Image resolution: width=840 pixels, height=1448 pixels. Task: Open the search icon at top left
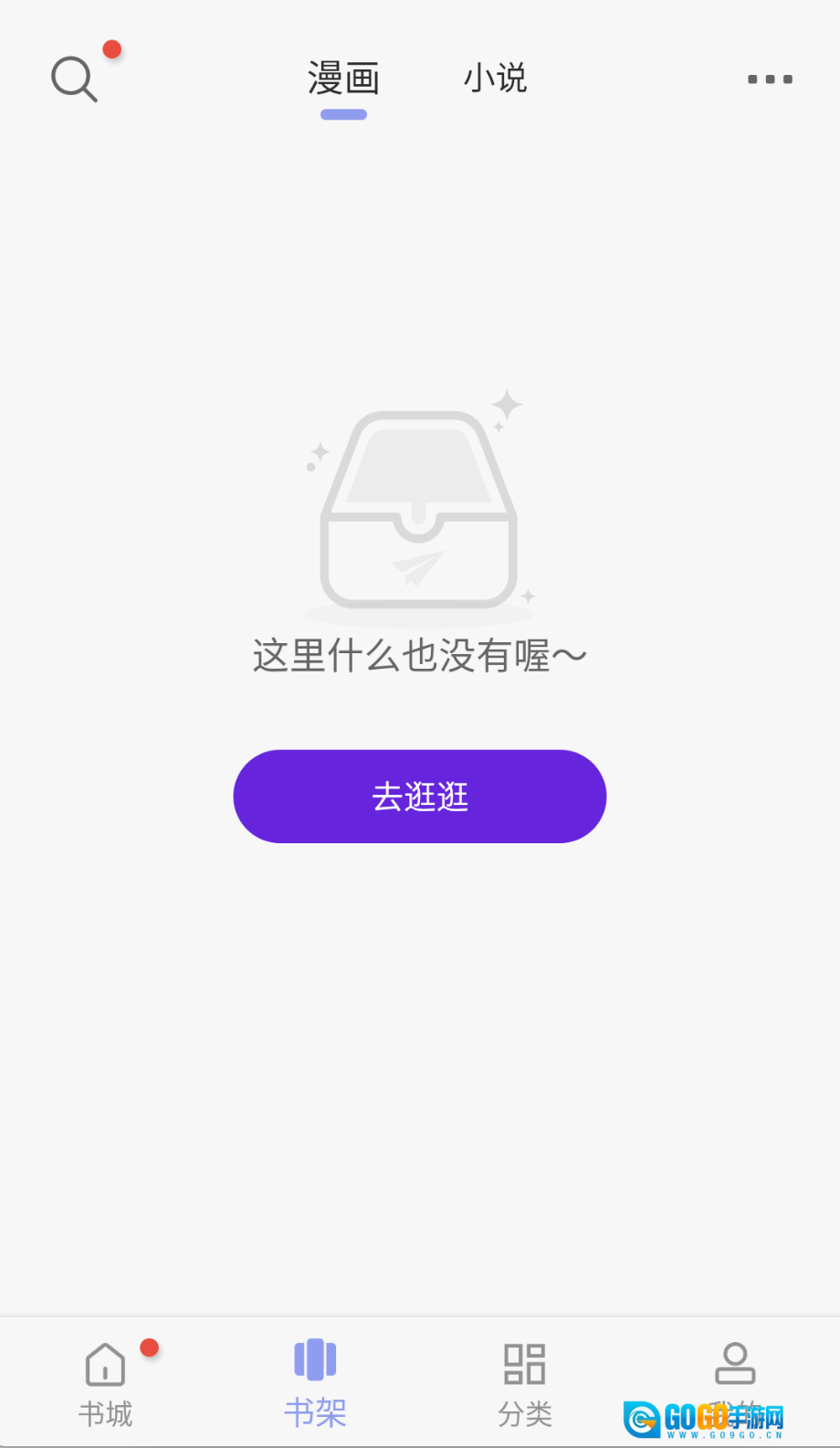(73, 78)
